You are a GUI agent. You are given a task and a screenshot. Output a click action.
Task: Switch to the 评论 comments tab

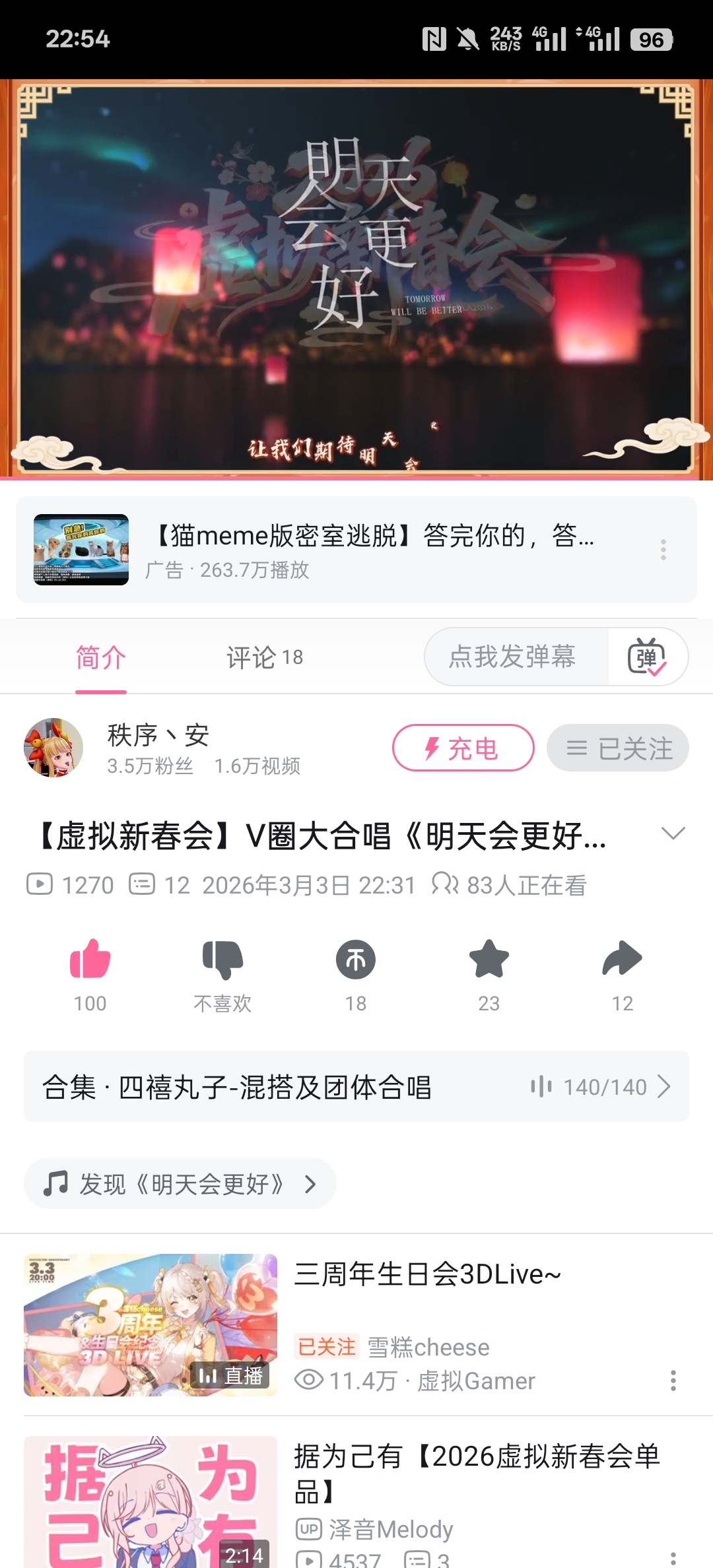click(264, 657)
